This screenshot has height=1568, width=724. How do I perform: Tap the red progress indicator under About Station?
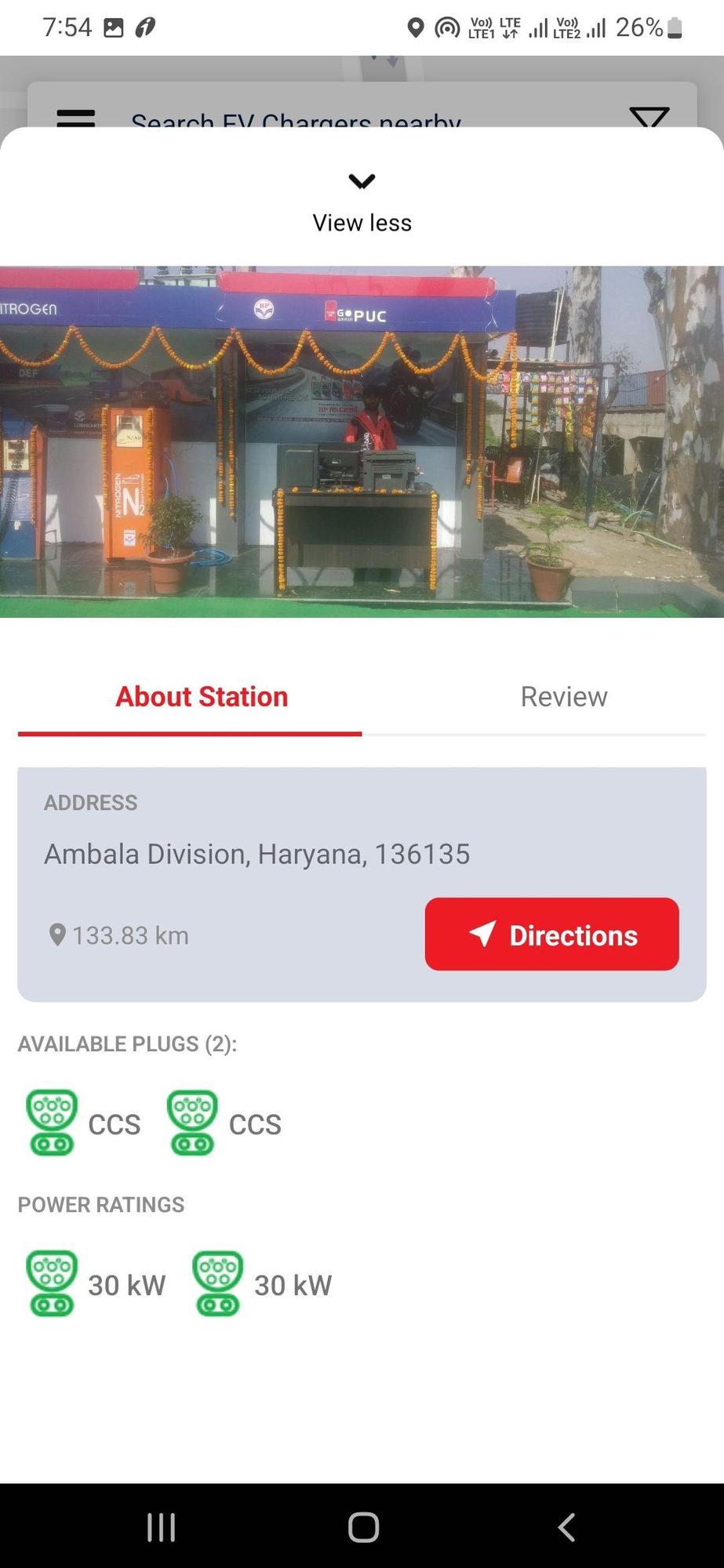[x=190, y=734]
